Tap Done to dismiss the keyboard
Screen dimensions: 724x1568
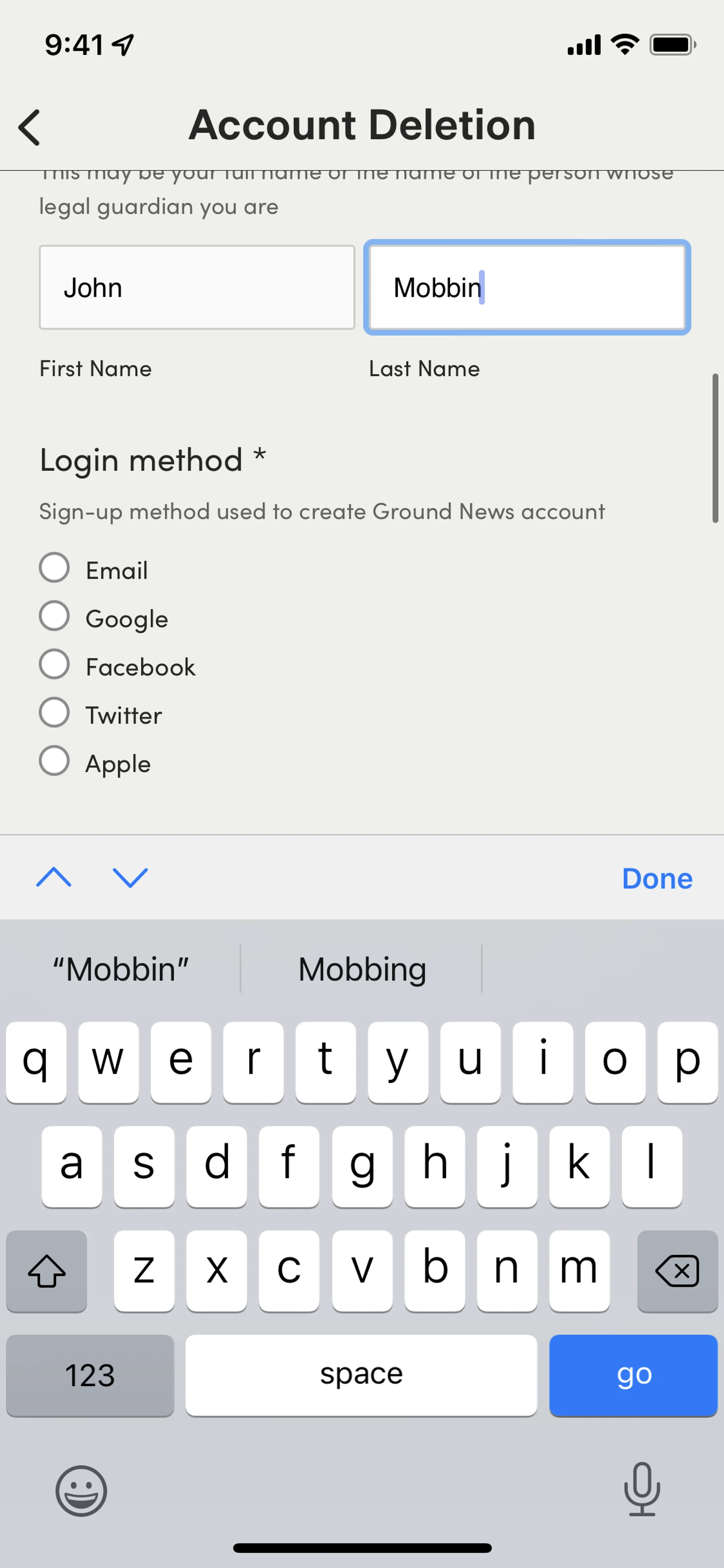[x=657, y=878]
